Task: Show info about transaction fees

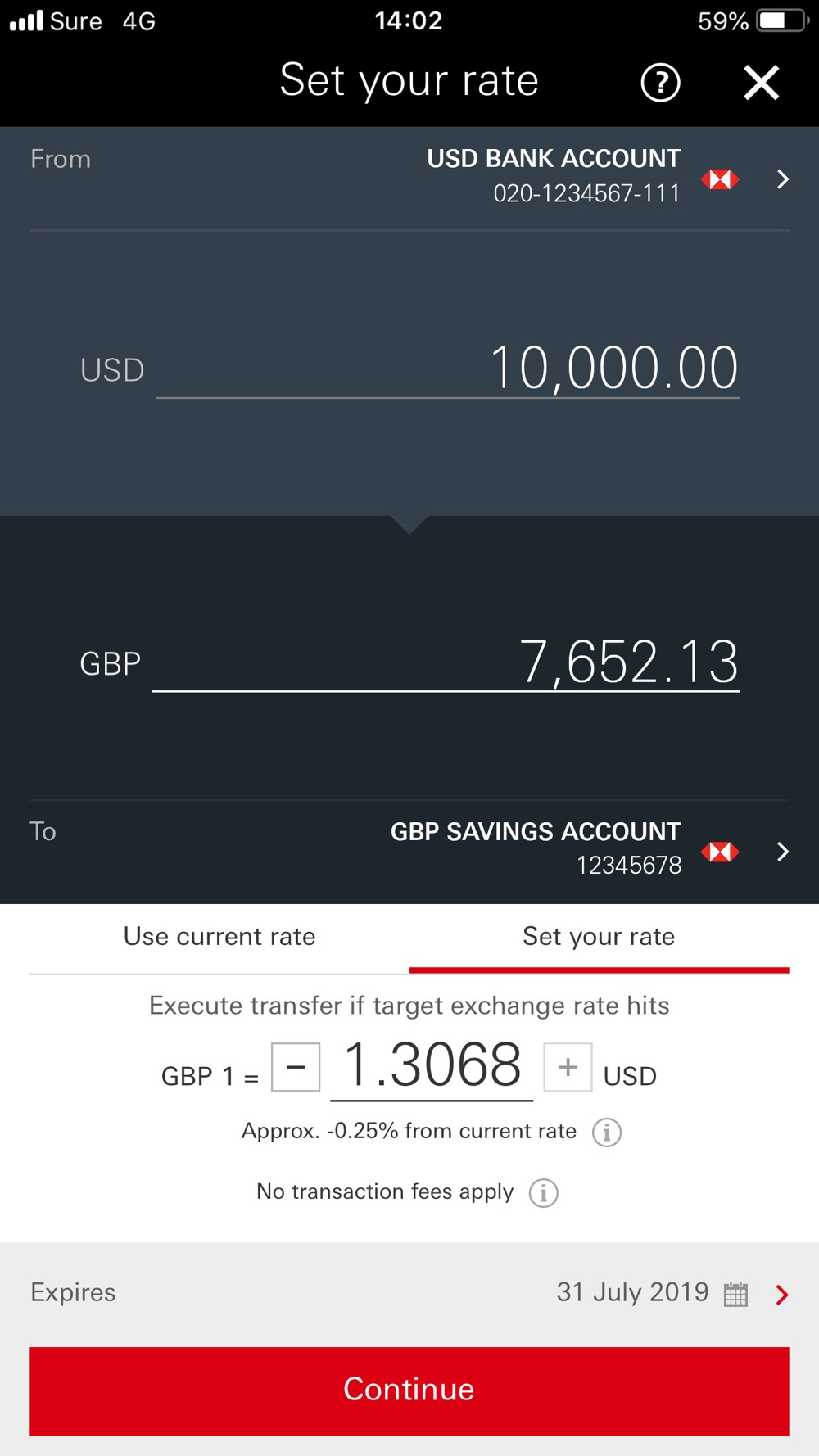Action: coord(544,1193)
